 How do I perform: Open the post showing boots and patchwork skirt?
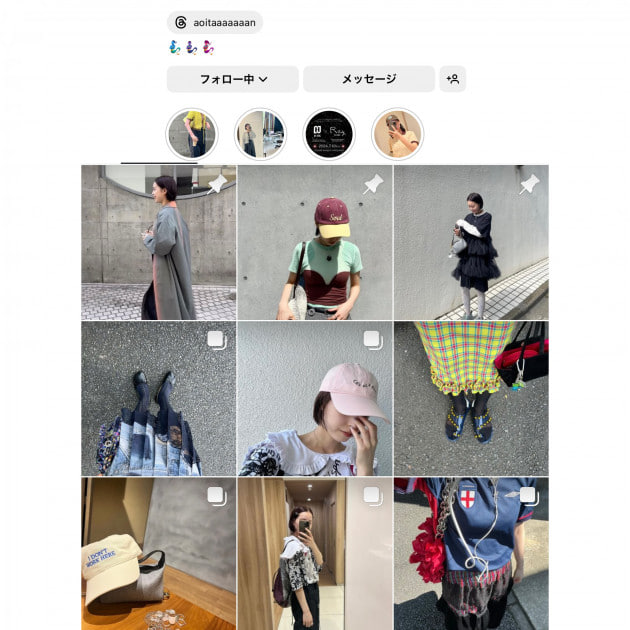coord(158,398)
